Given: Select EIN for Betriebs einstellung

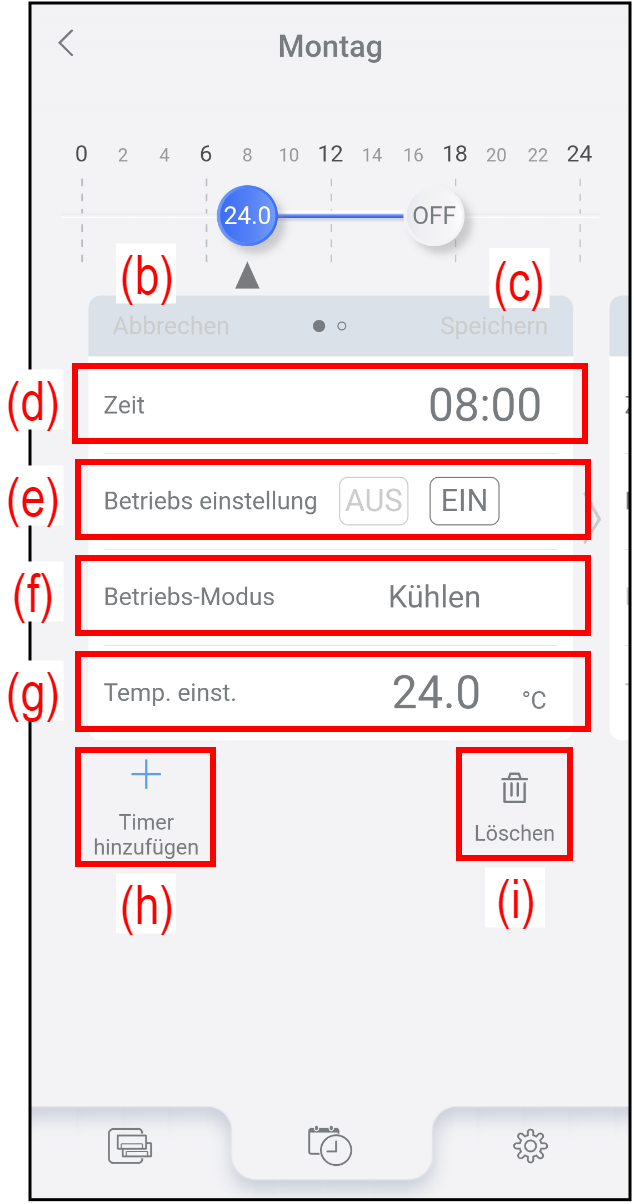Looking at the screenshot, I should (x=464, y=501).
